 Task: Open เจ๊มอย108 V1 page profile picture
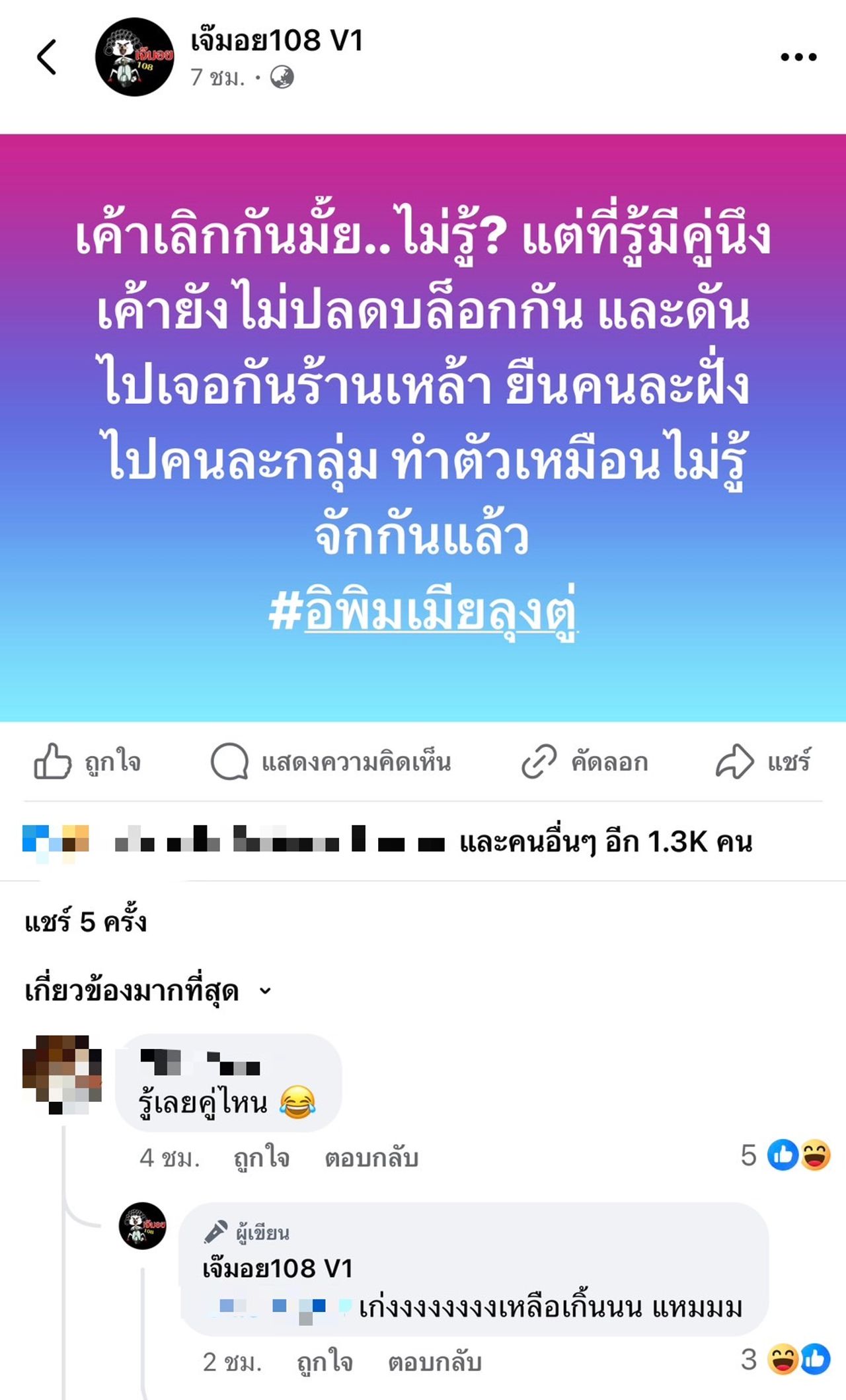click(134, 57)
